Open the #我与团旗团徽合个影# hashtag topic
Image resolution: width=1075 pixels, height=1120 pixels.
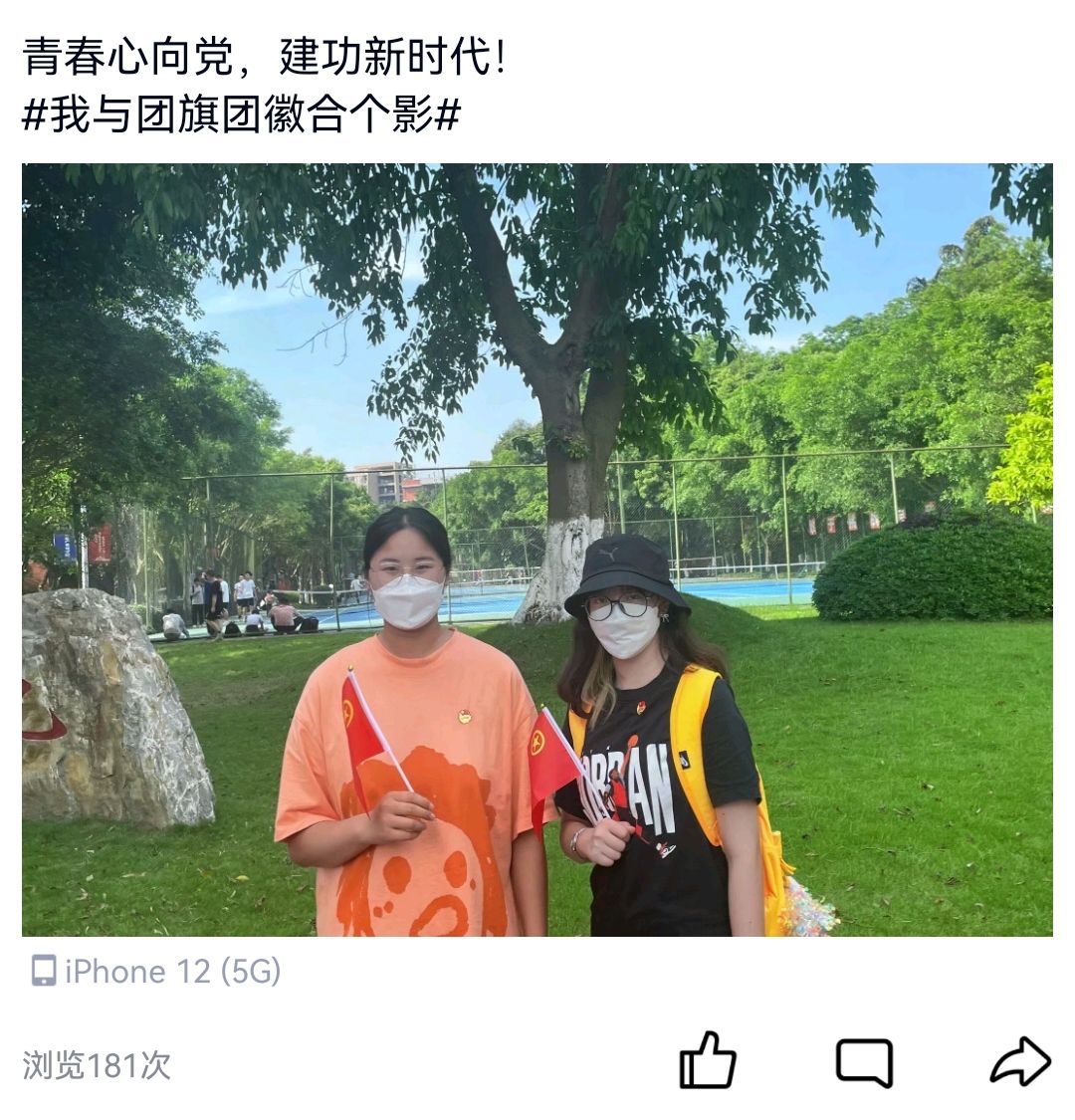click(x=241, y=115)
